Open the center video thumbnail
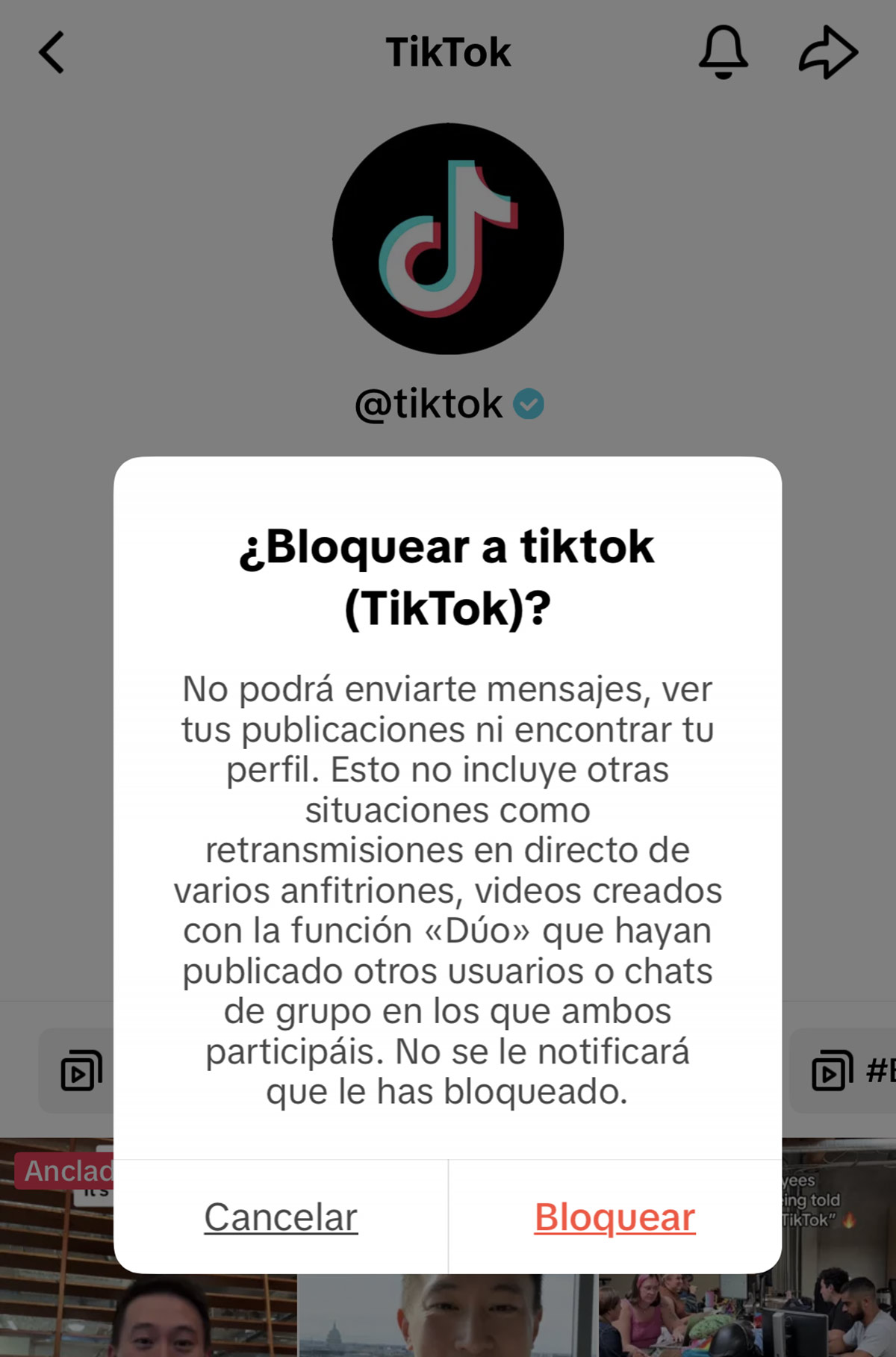The image size is (896, 1357). pyautogui.click(x=448, y=1314)
